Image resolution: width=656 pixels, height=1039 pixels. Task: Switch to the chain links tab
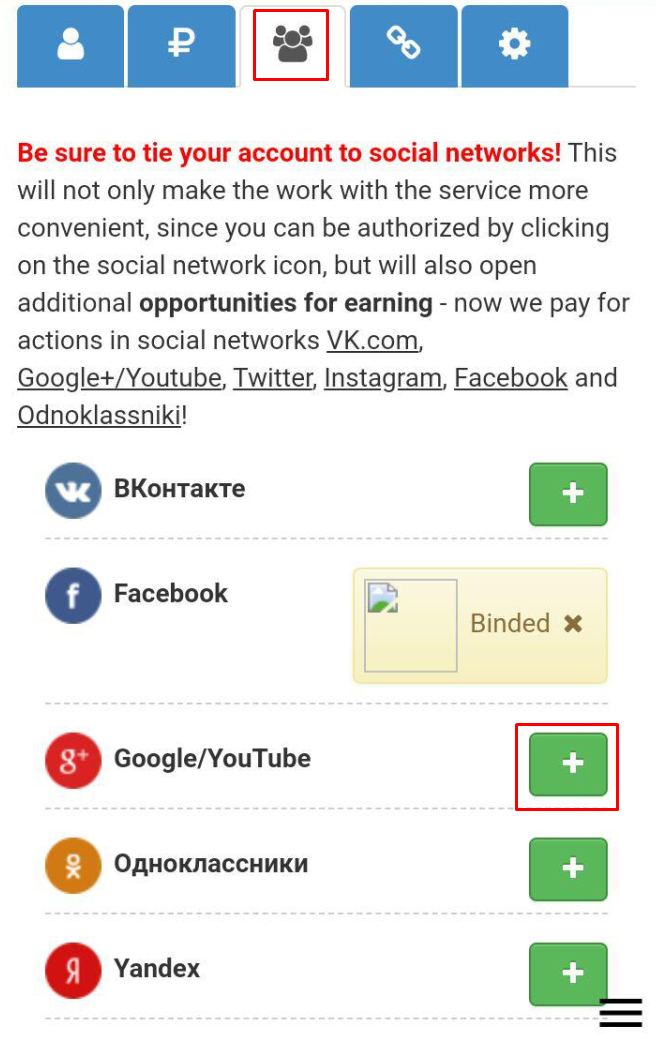point(404,45)
